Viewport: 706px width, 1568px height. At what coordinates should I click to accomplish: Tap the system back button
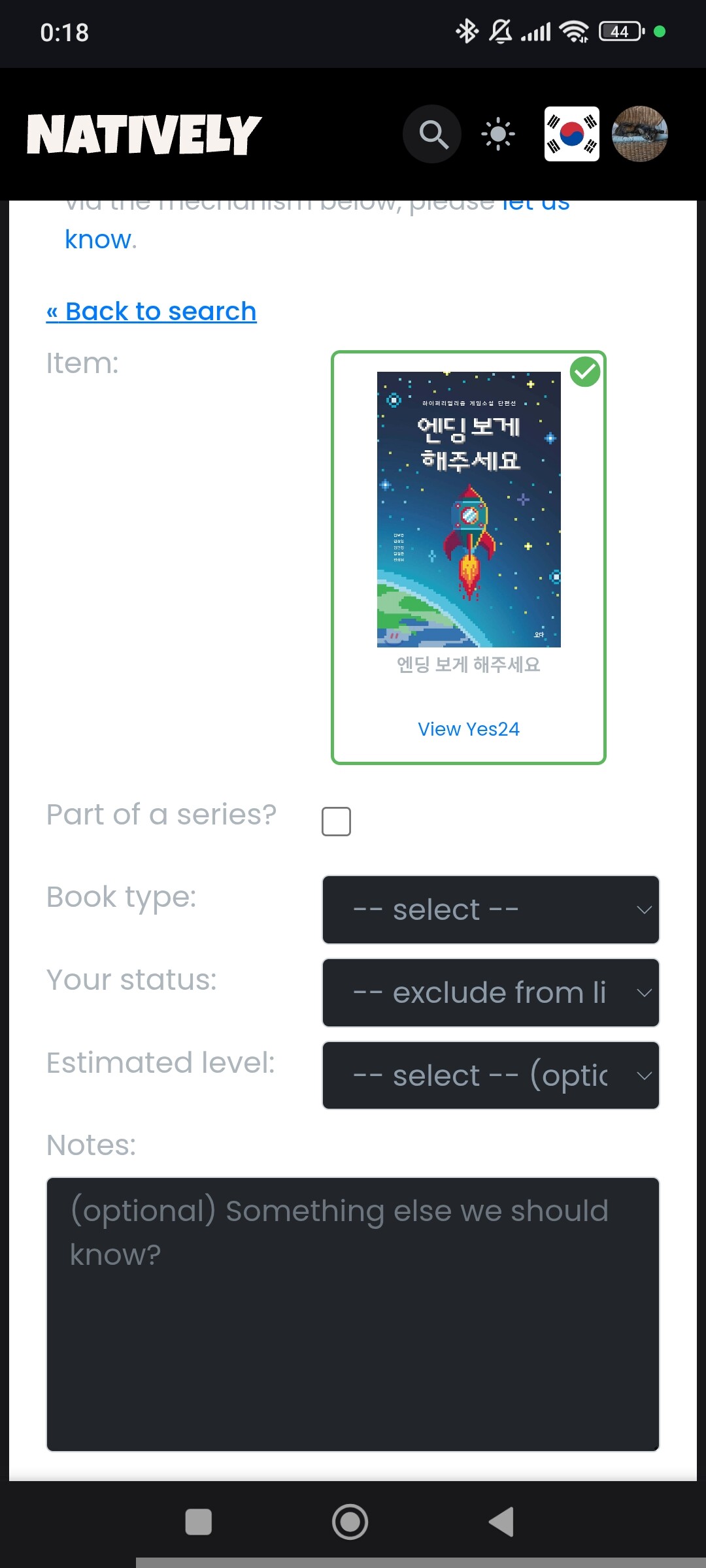(x=501, y=1522)
